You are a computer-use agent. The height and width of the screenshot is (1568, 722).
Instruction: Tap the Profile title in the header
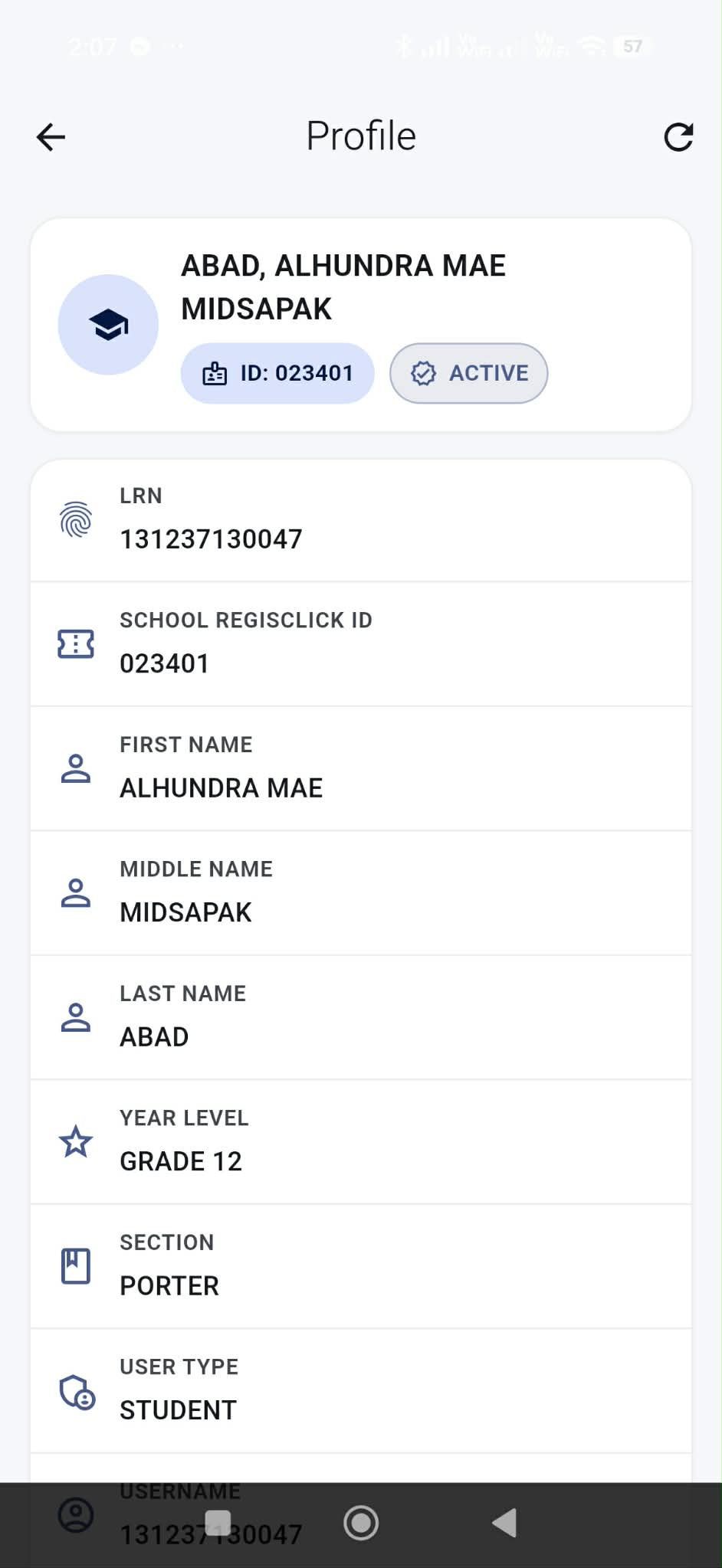pos(360,136)
